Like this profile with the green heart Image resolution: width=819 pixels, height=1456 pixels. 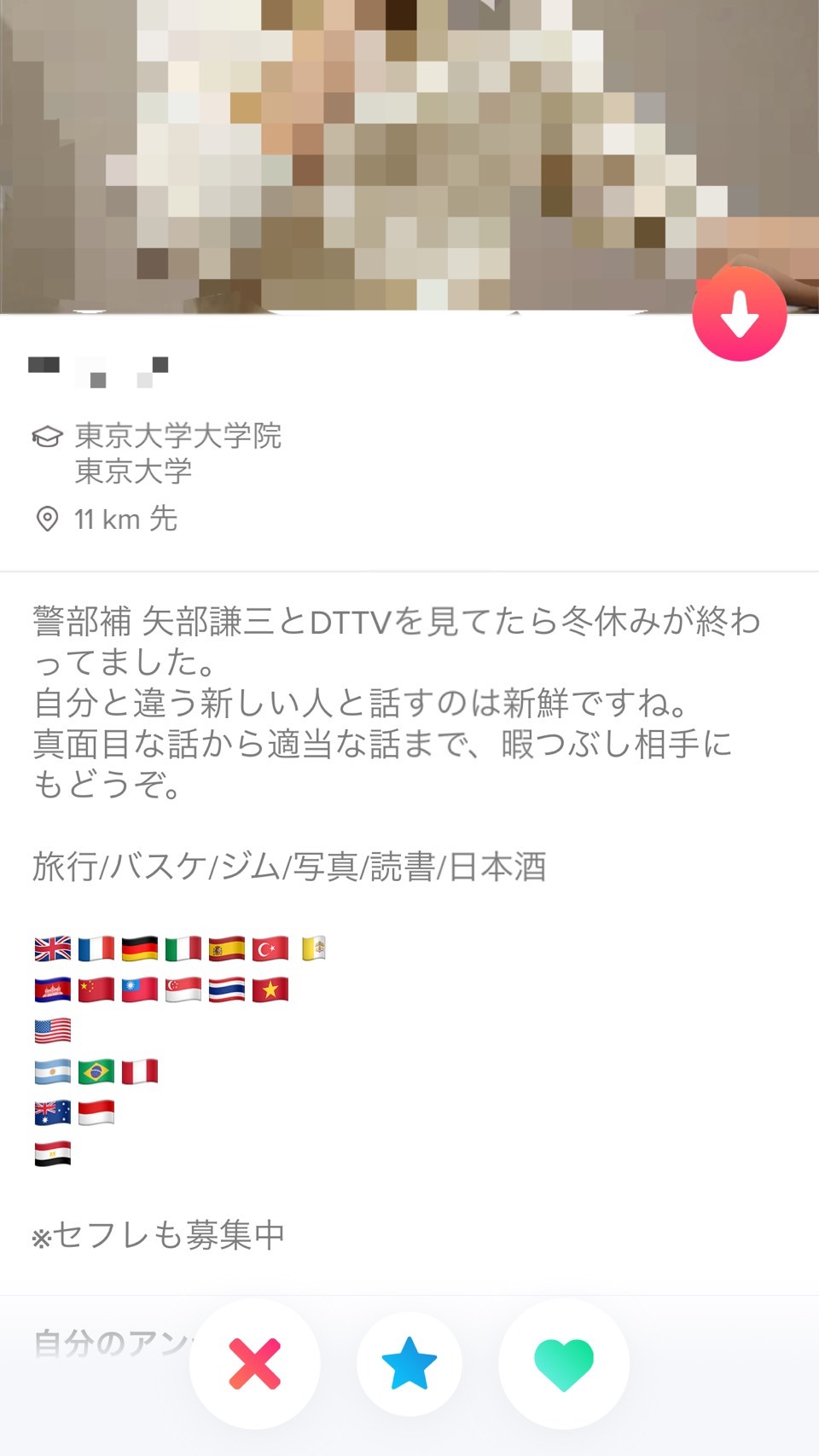(564, 1364)
